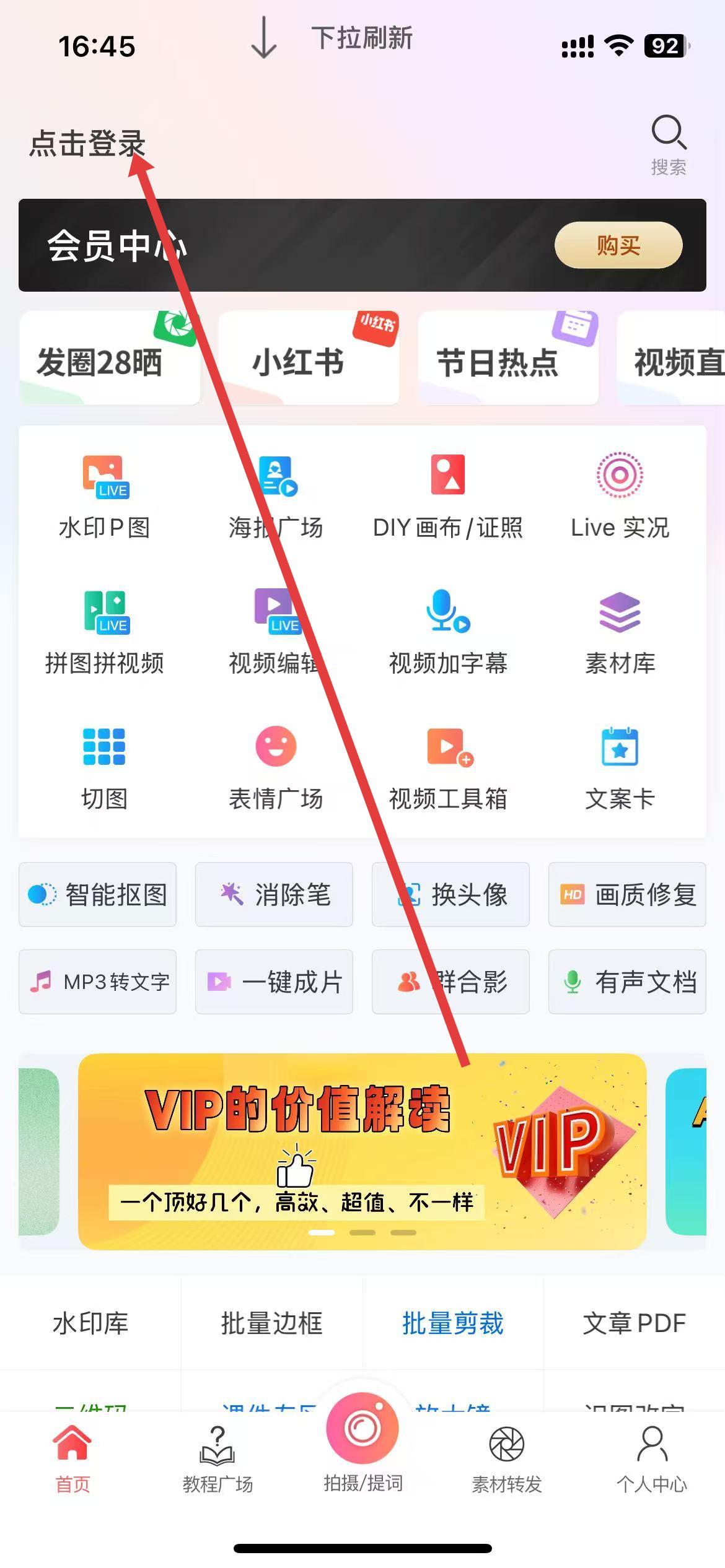Open MP3转文字 converter
The image size is (725, 1568).
click(x=97, y=982)
